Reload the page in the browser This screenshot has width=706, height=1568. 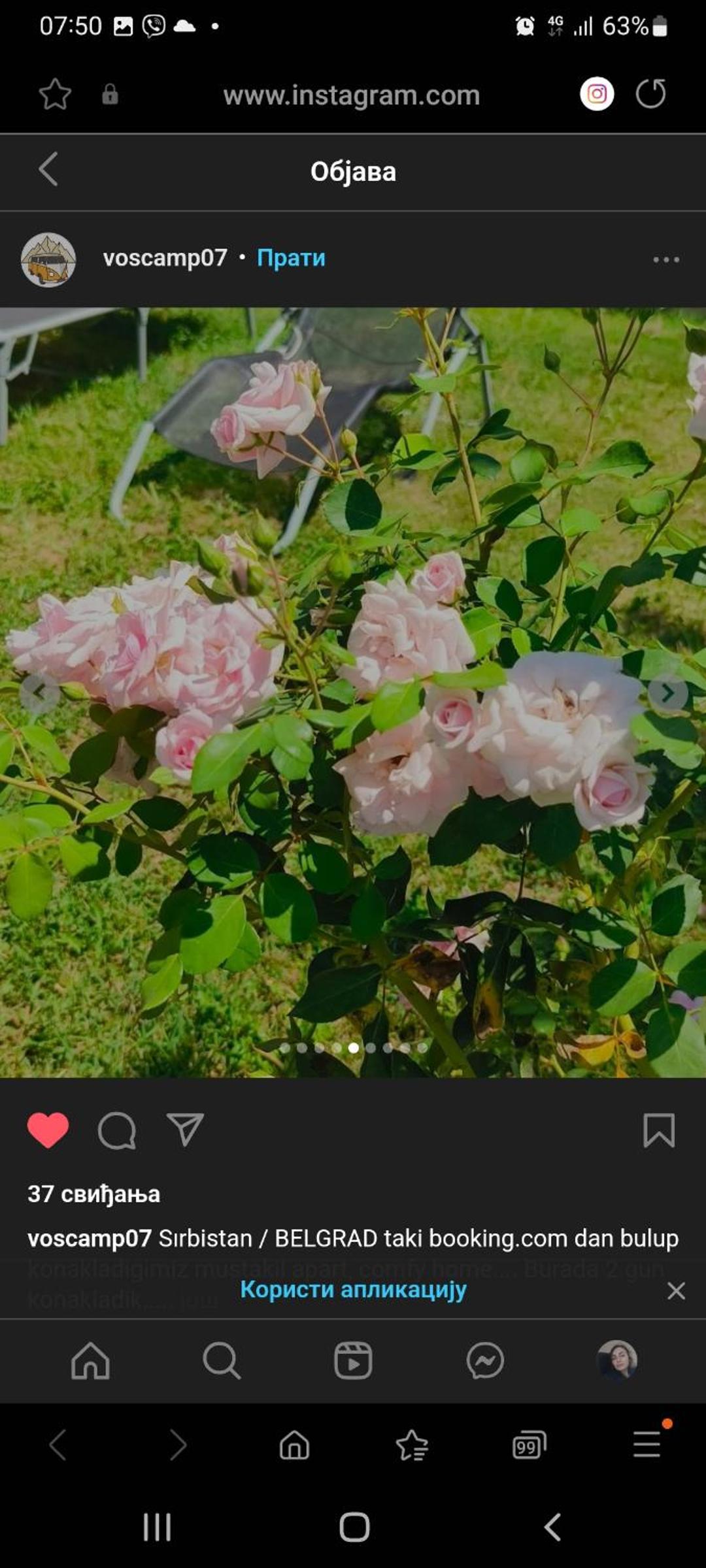[x=650, y=93]
